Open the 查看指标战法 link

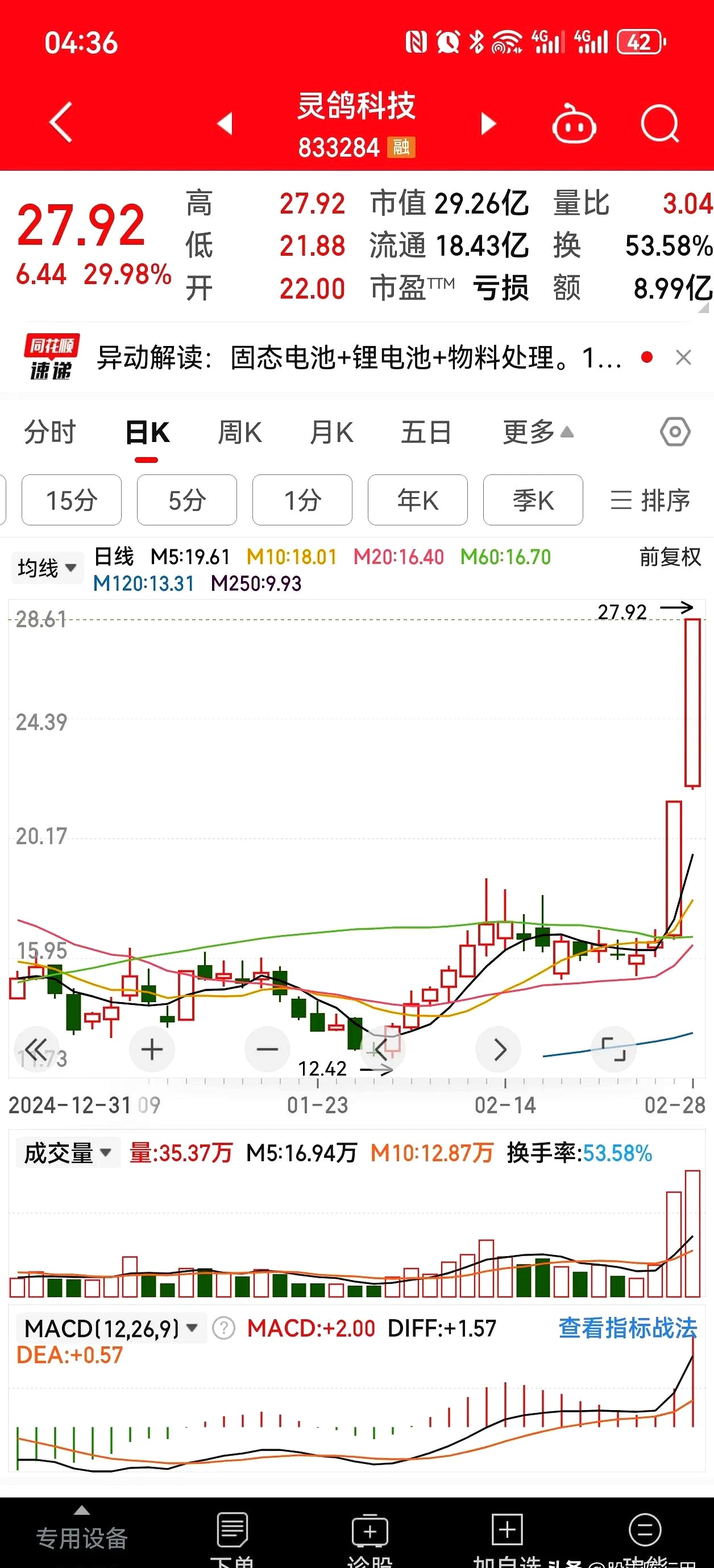point(628,1327)
